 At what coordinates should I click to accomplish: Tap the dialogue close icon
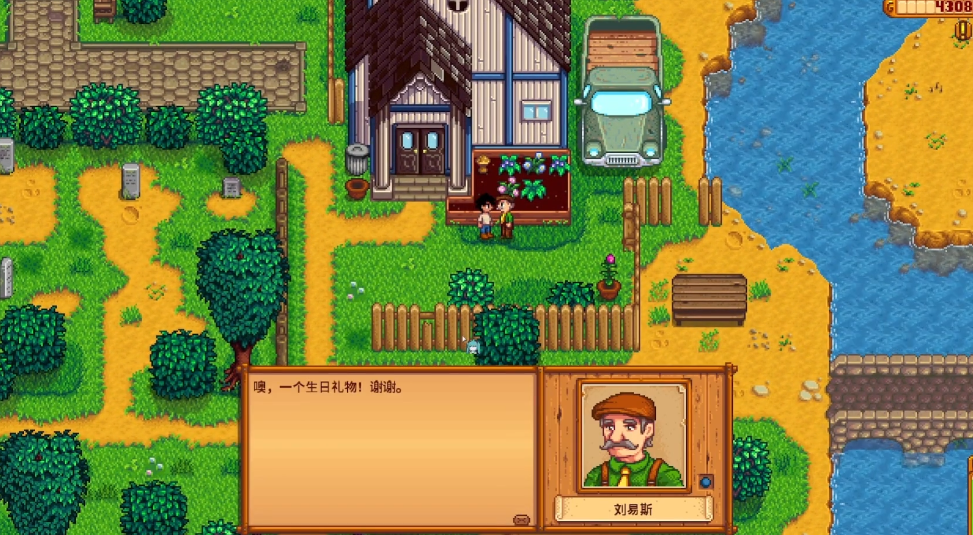click(520, 519)
